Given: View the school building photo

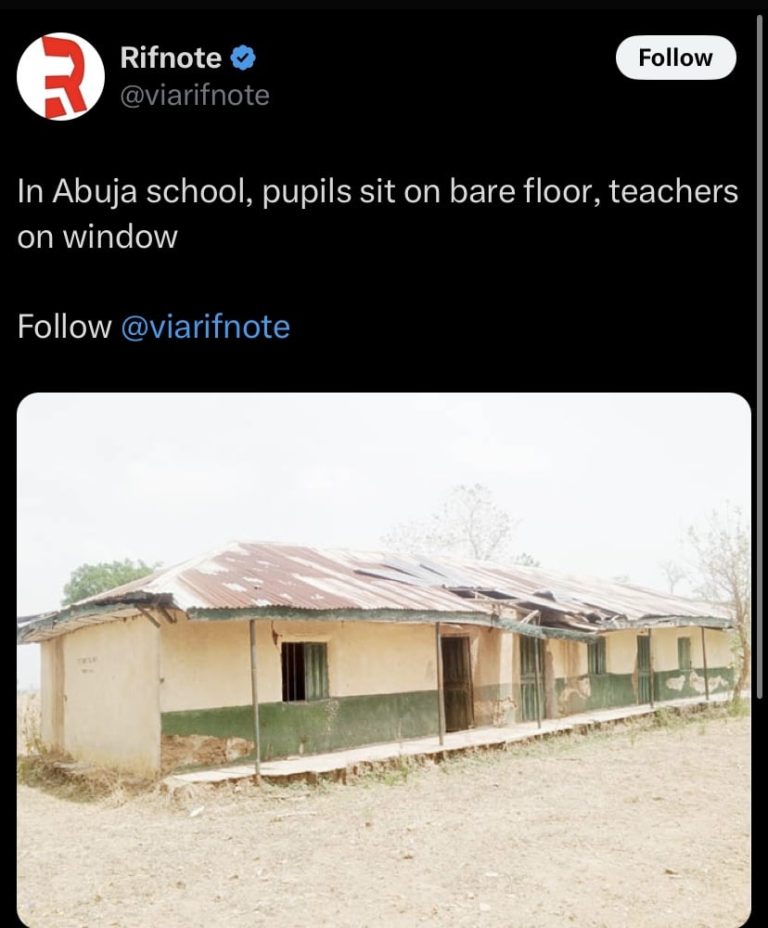Looking at the screenshot, I should pos(384,660).
